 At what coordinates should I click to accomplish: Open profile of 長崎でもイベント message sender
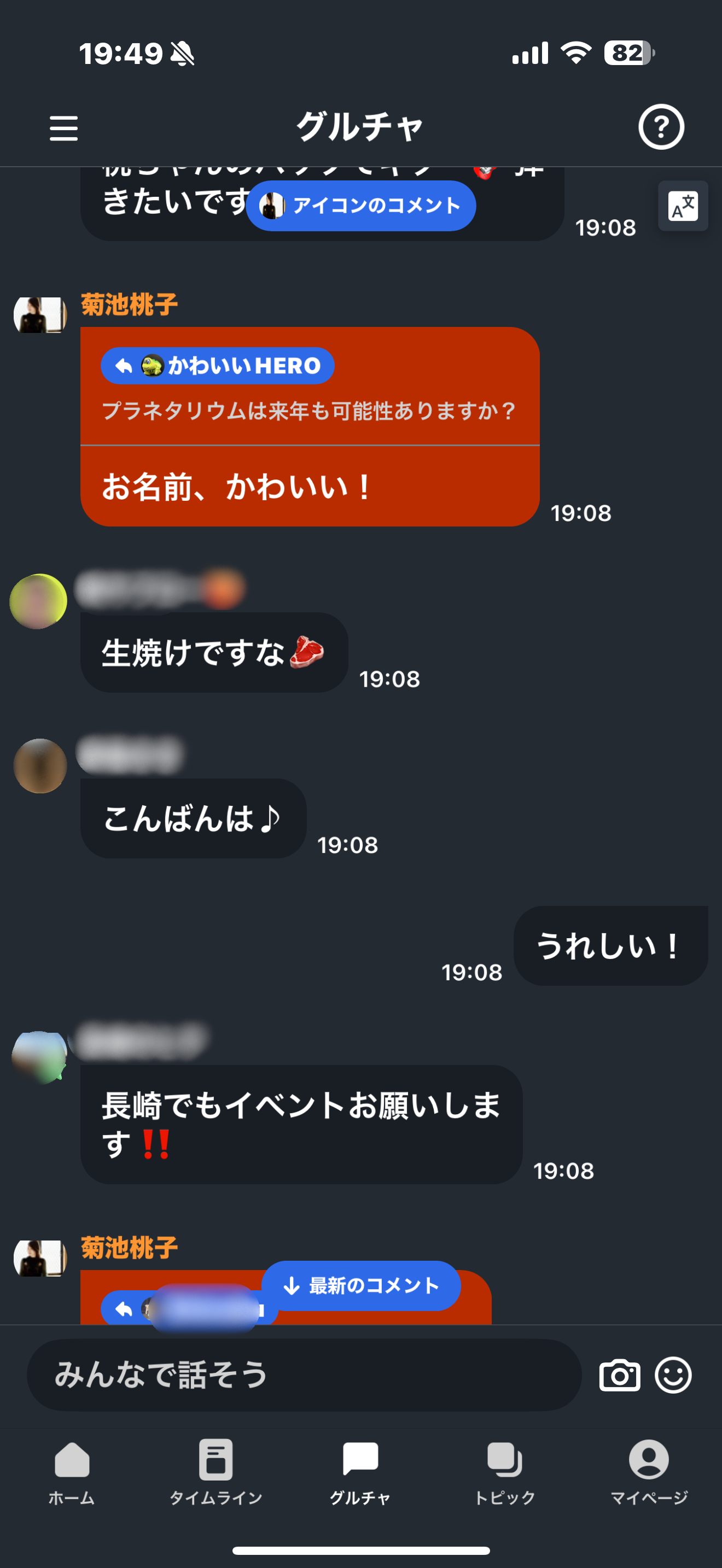(39, 1057)
